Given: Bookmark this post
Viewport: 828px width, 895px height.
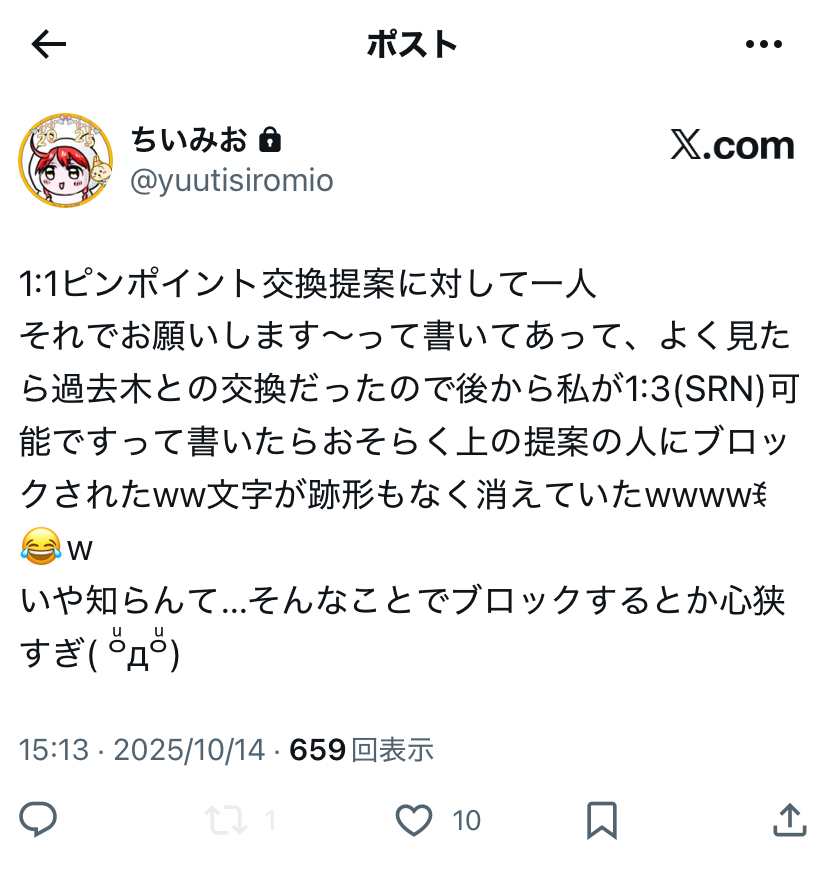Looking at the screenshot, I should [601, 821].
